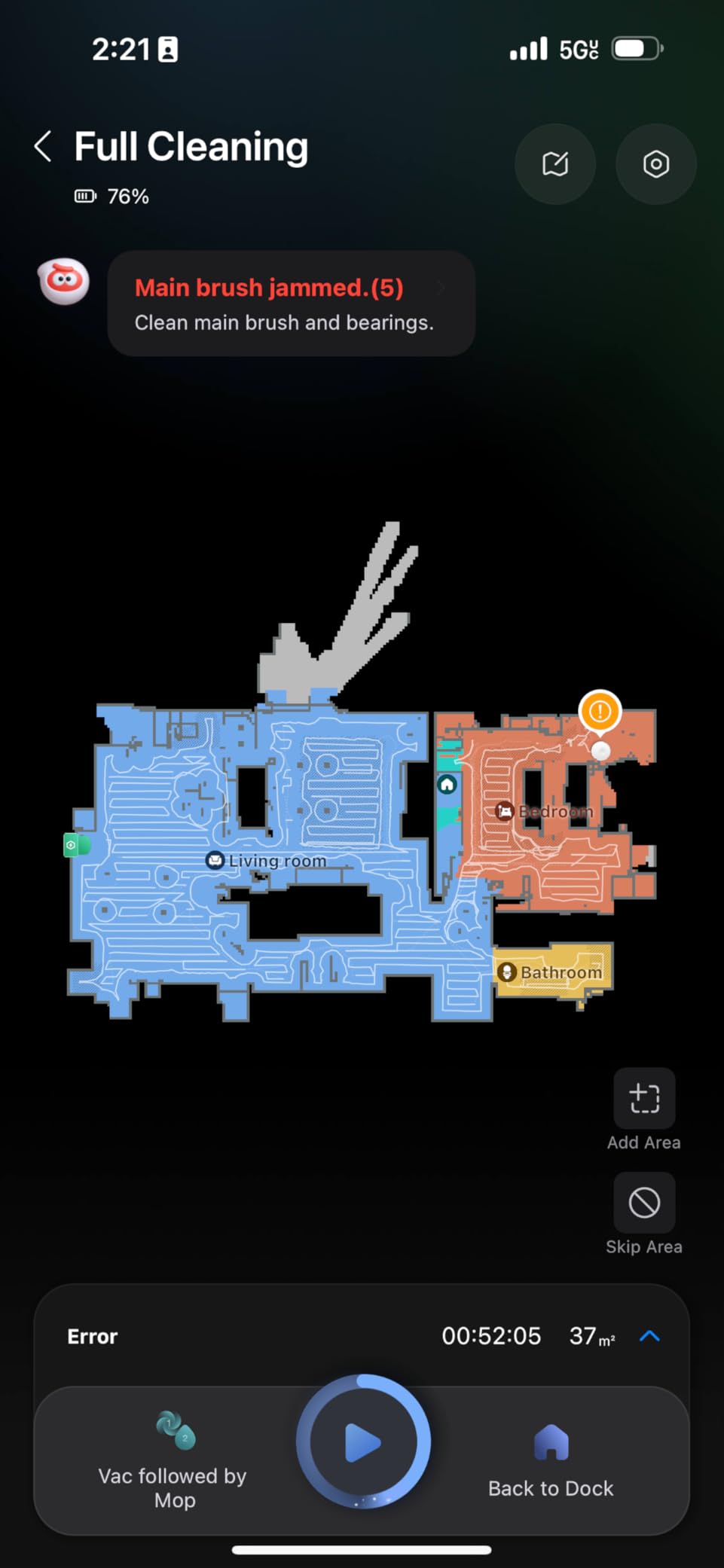The image size is (724, 1568).
Task: Choose Skip Area
Action: pos(644,1203)
